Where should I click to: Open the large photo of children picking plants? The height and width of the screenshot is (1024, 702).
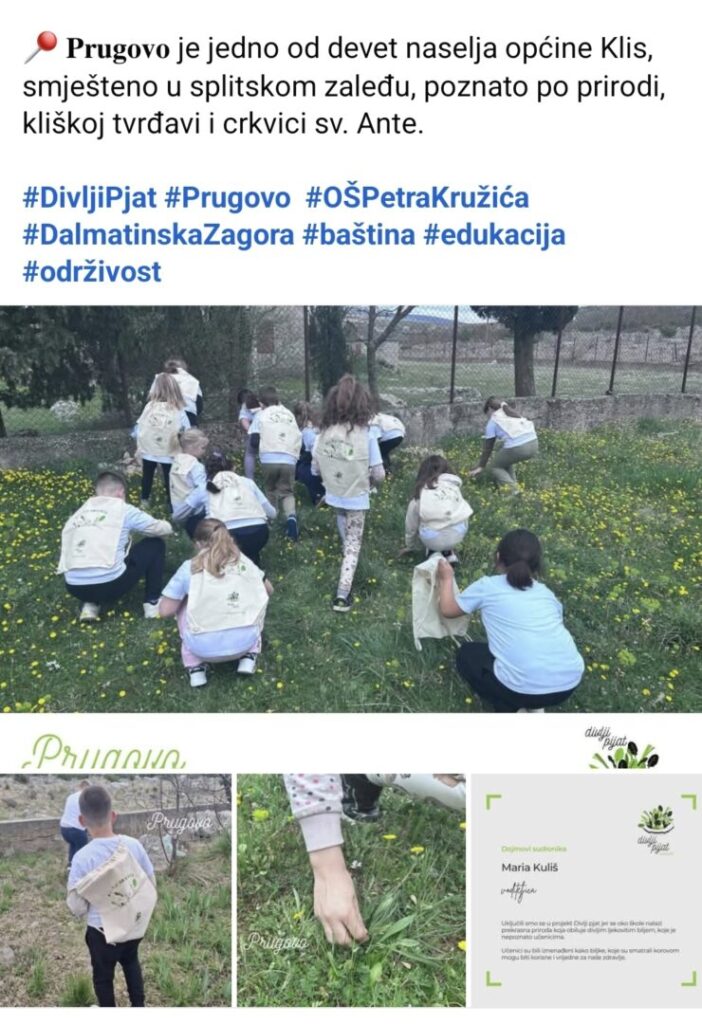[351, 508]
